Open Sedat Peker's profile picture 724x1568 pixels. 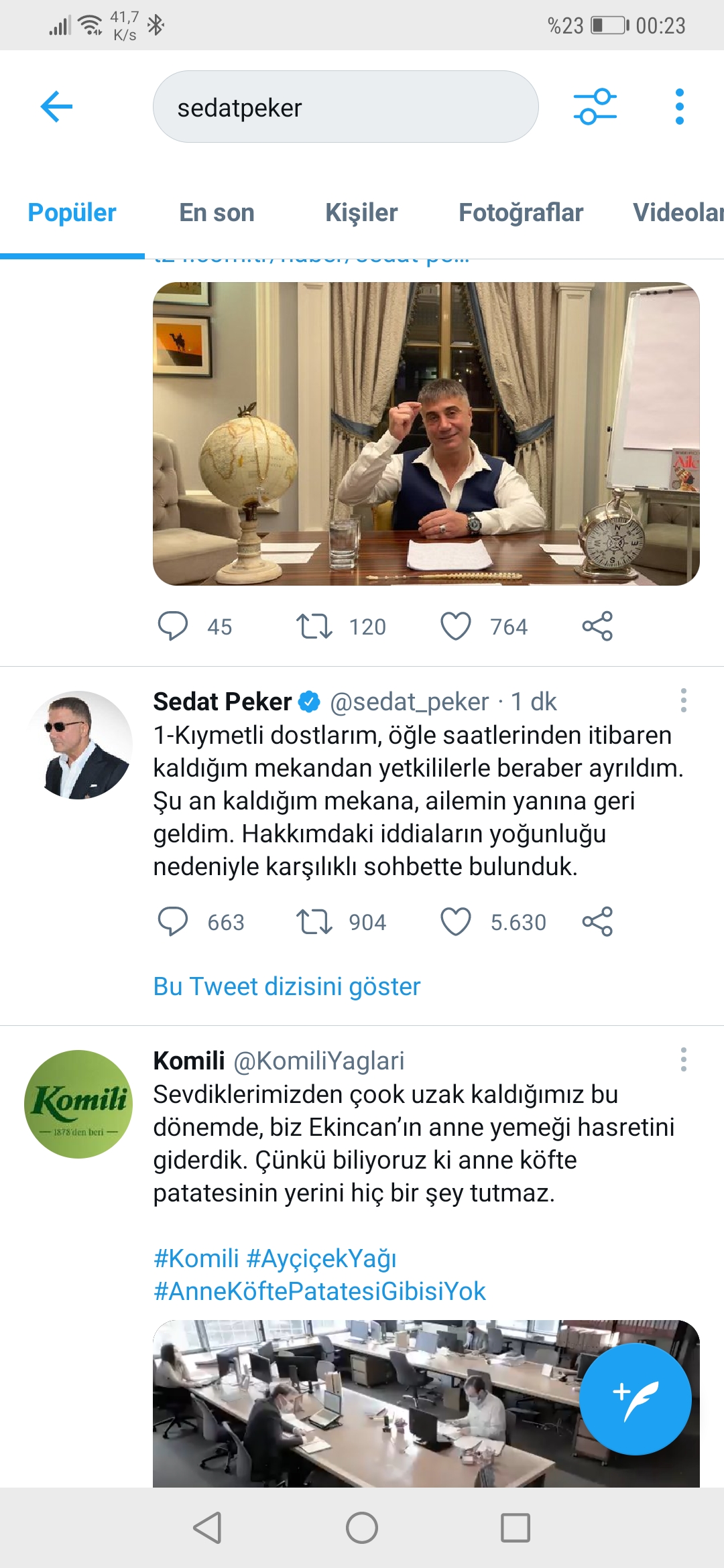pyautogui.click(x=79, y=745)
